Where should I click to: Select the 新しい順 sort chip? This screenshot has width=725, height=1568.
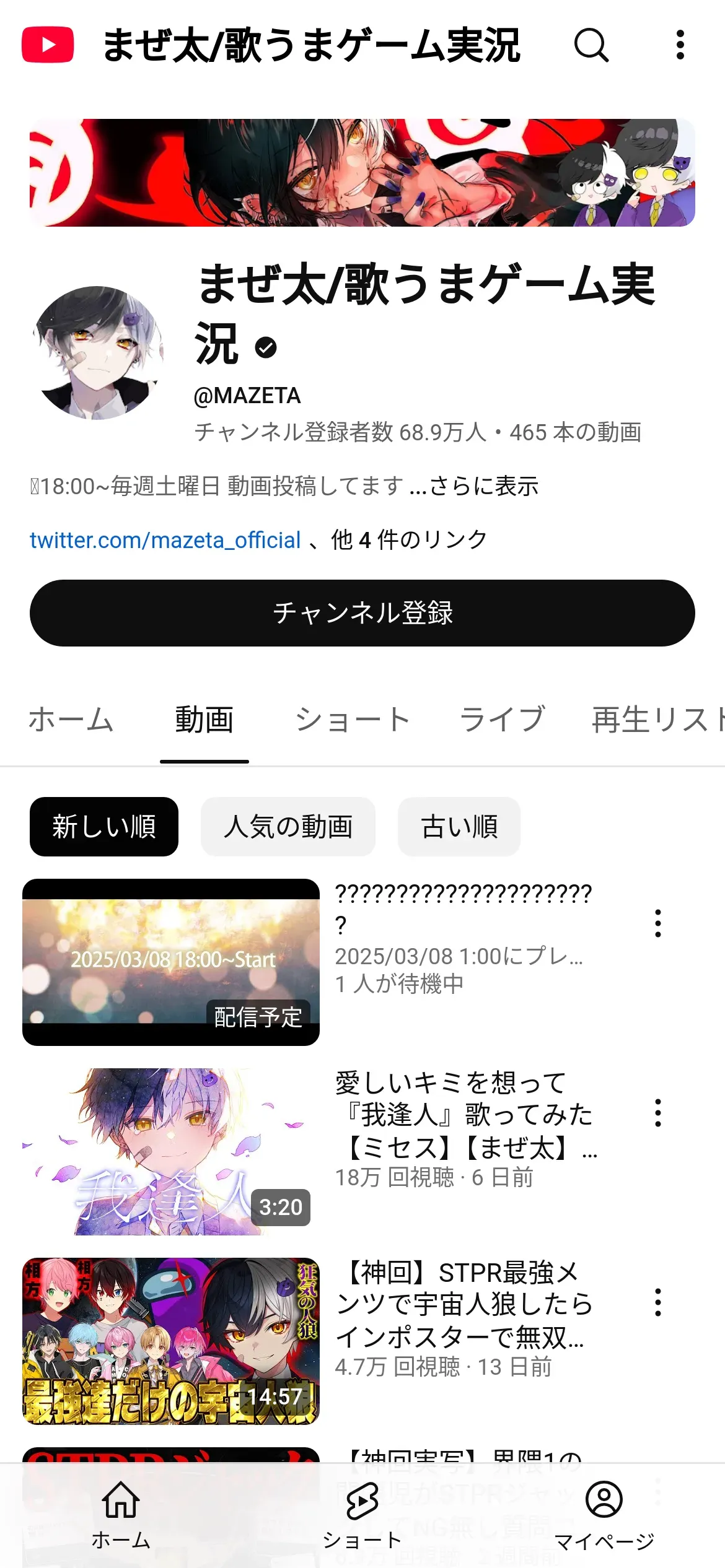pyautogui.click(x=104, y=827)
